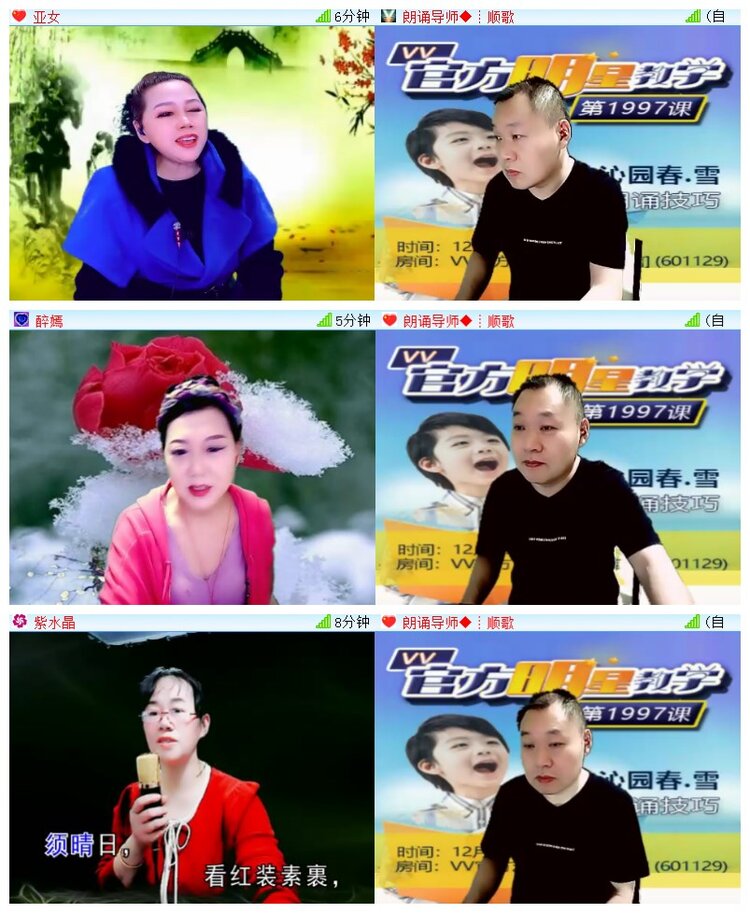Select the 紫水晶 name label
This screenshot has height=913, width=750.
54,622
